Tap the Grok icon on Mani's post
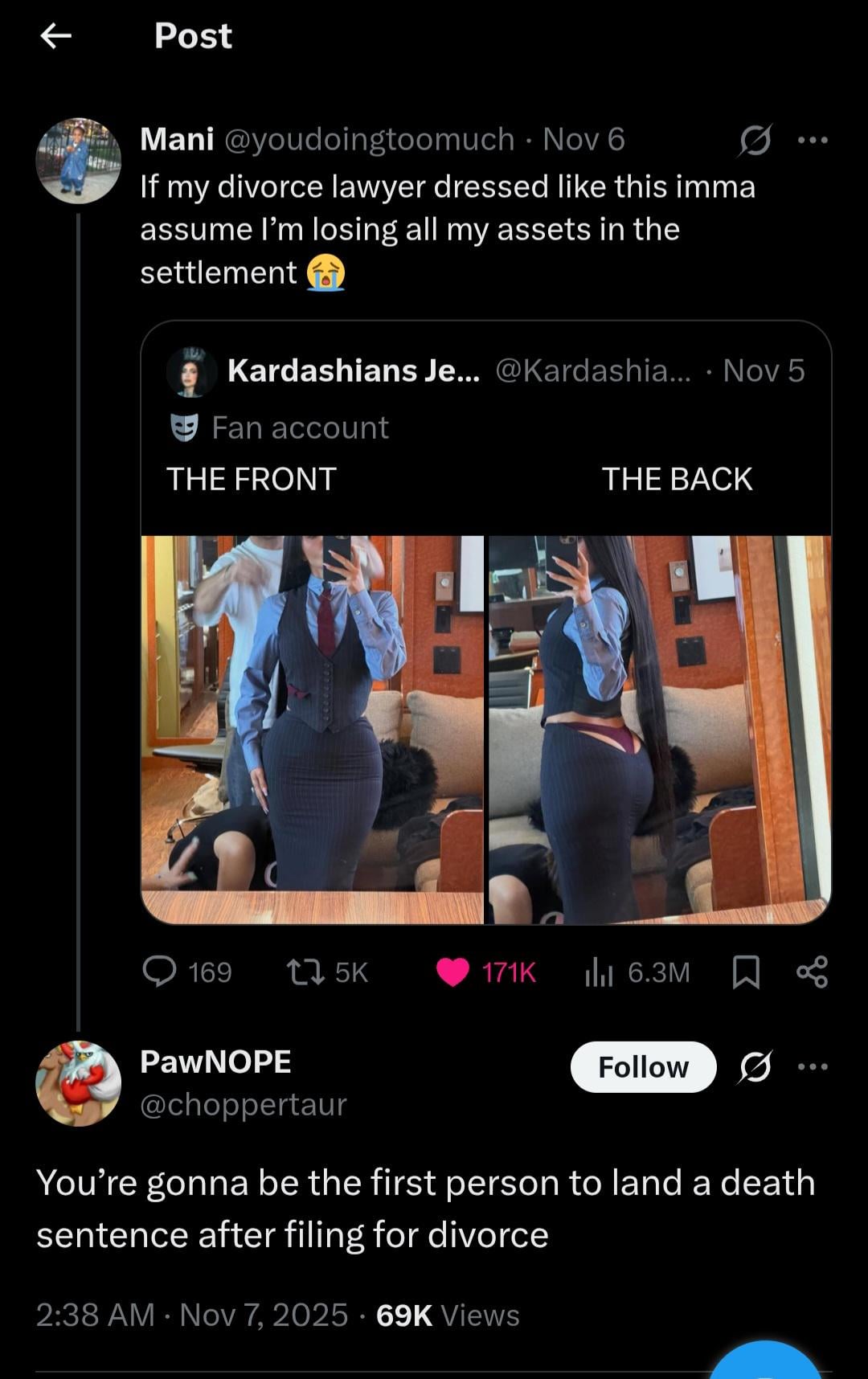 (755, 140)
